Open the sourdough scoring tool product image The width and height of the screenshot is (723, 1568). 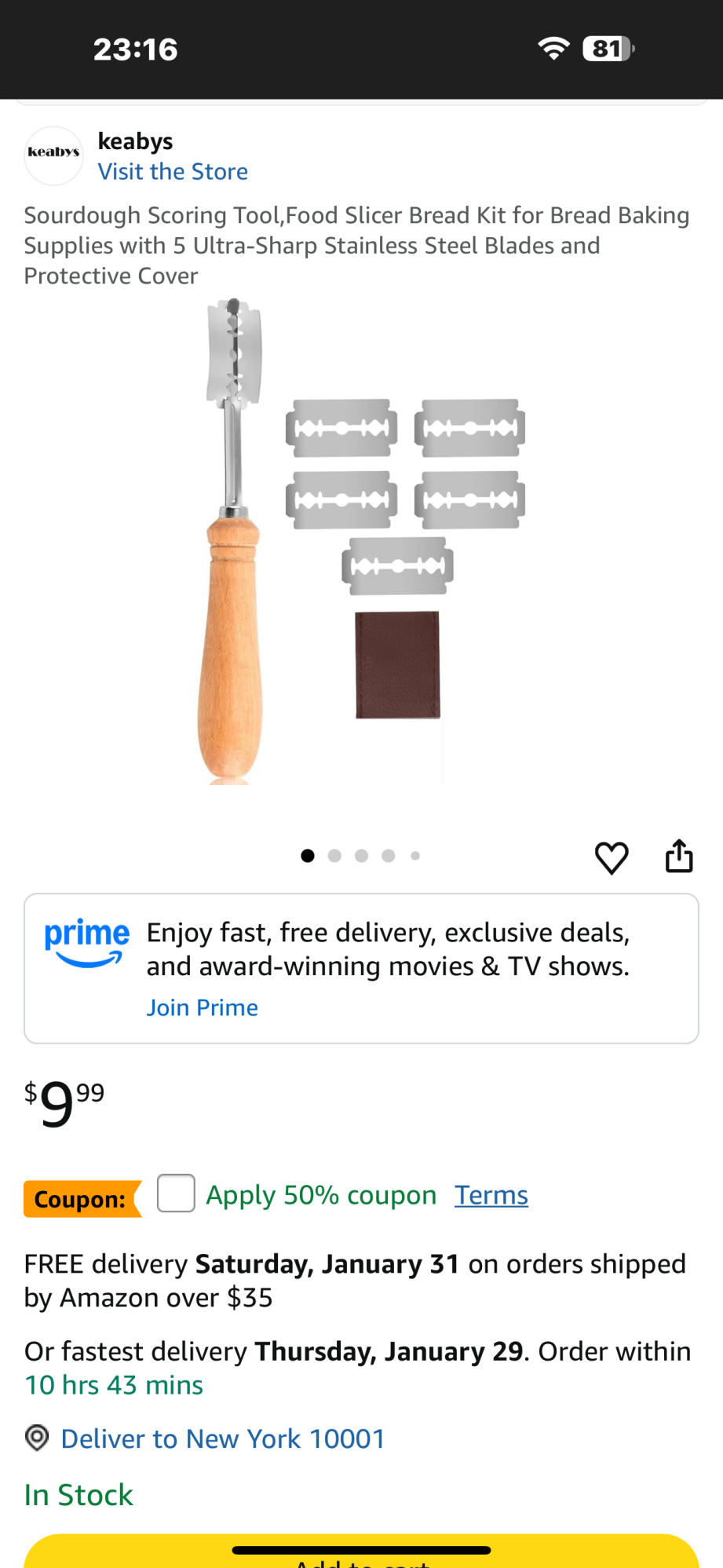click(x=361, y=542)
